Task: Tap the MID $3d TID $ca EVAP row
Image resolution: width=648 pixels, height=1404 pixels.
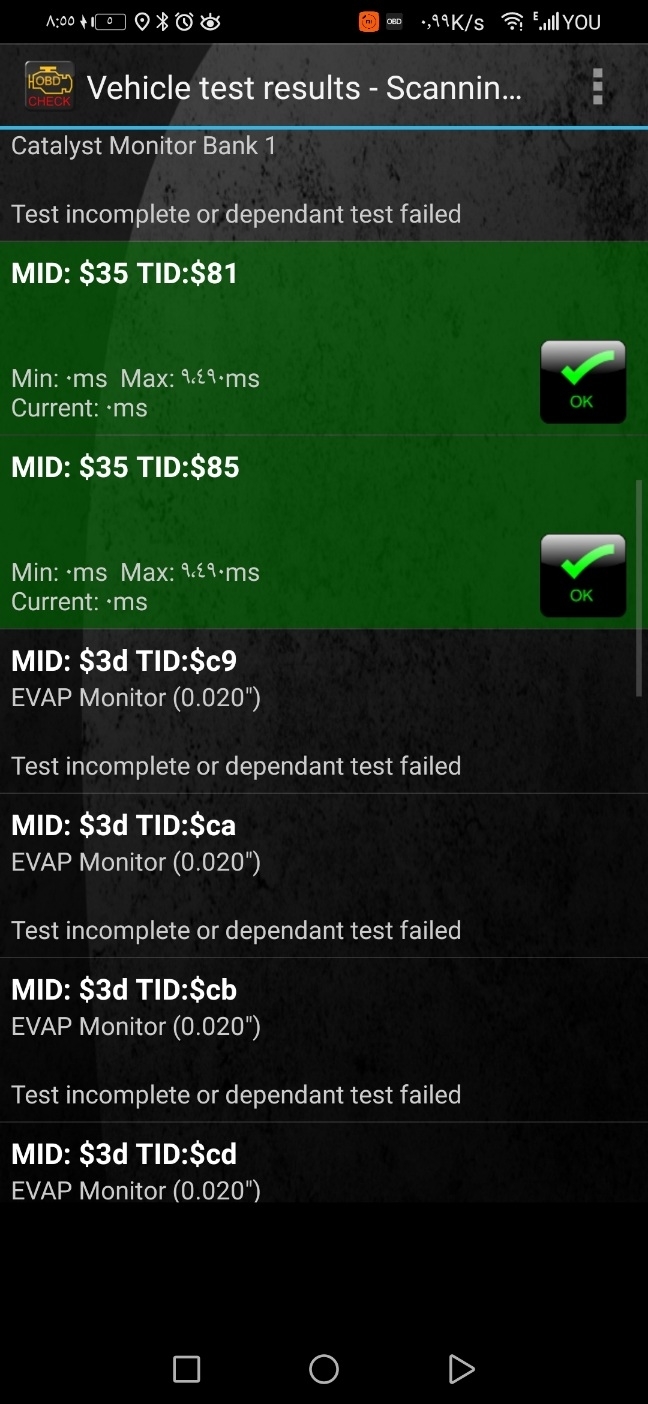Action: pos(300,876)
